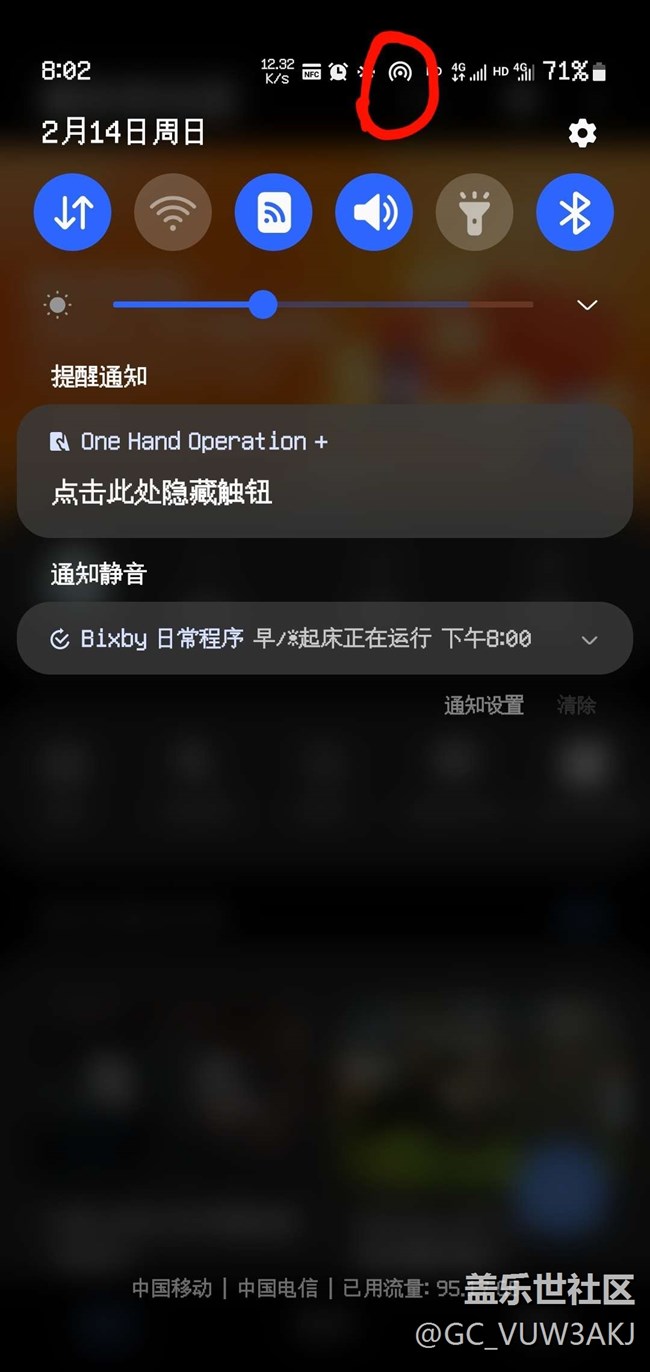The height and width of the screenshot is (1372, 650).
Task: Open 通知设置
Action: (484, 705)
